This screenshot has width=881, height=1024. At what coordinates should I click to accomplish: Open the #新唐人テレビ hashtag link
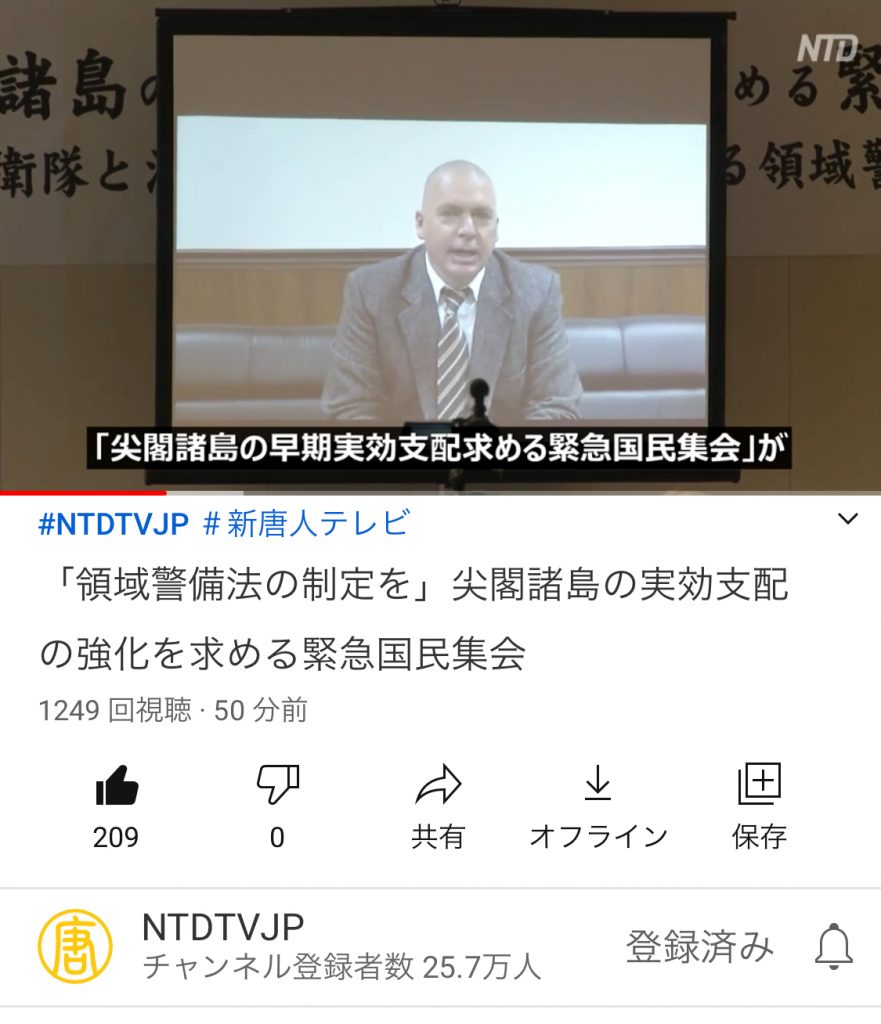pos(306,523)
